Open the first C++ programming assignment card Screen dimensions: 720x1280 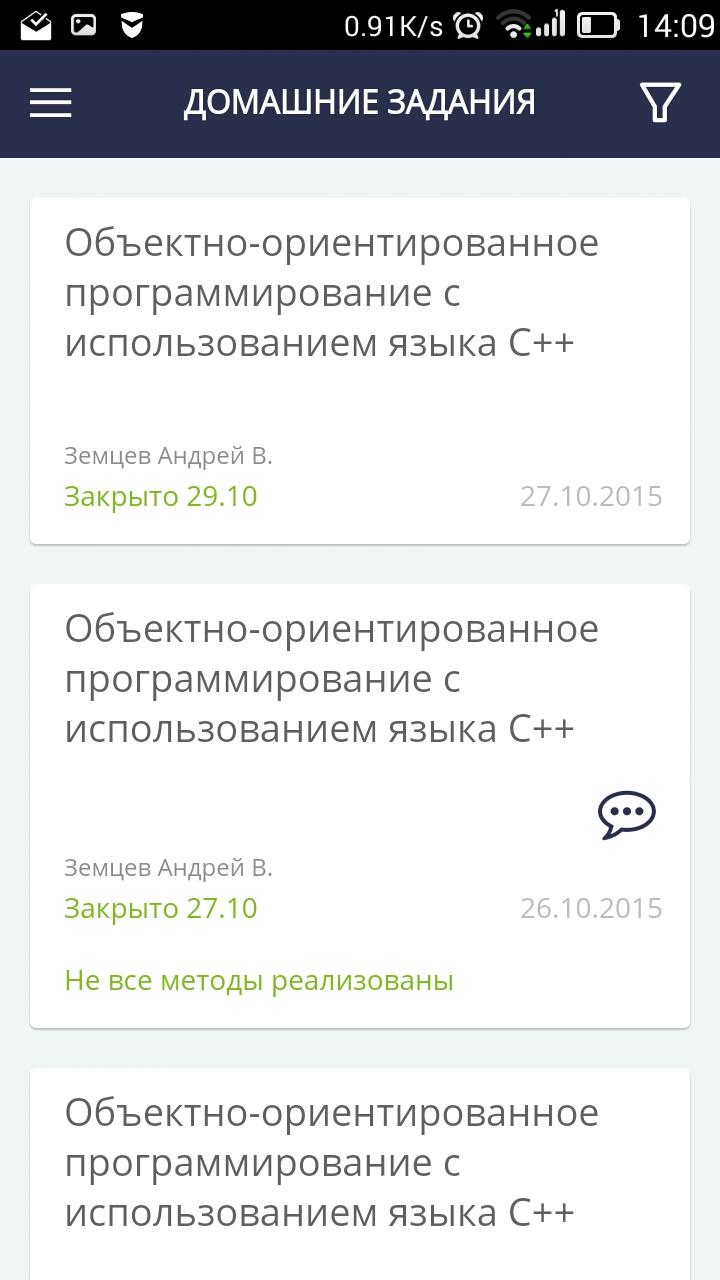[x=360, y=292]
